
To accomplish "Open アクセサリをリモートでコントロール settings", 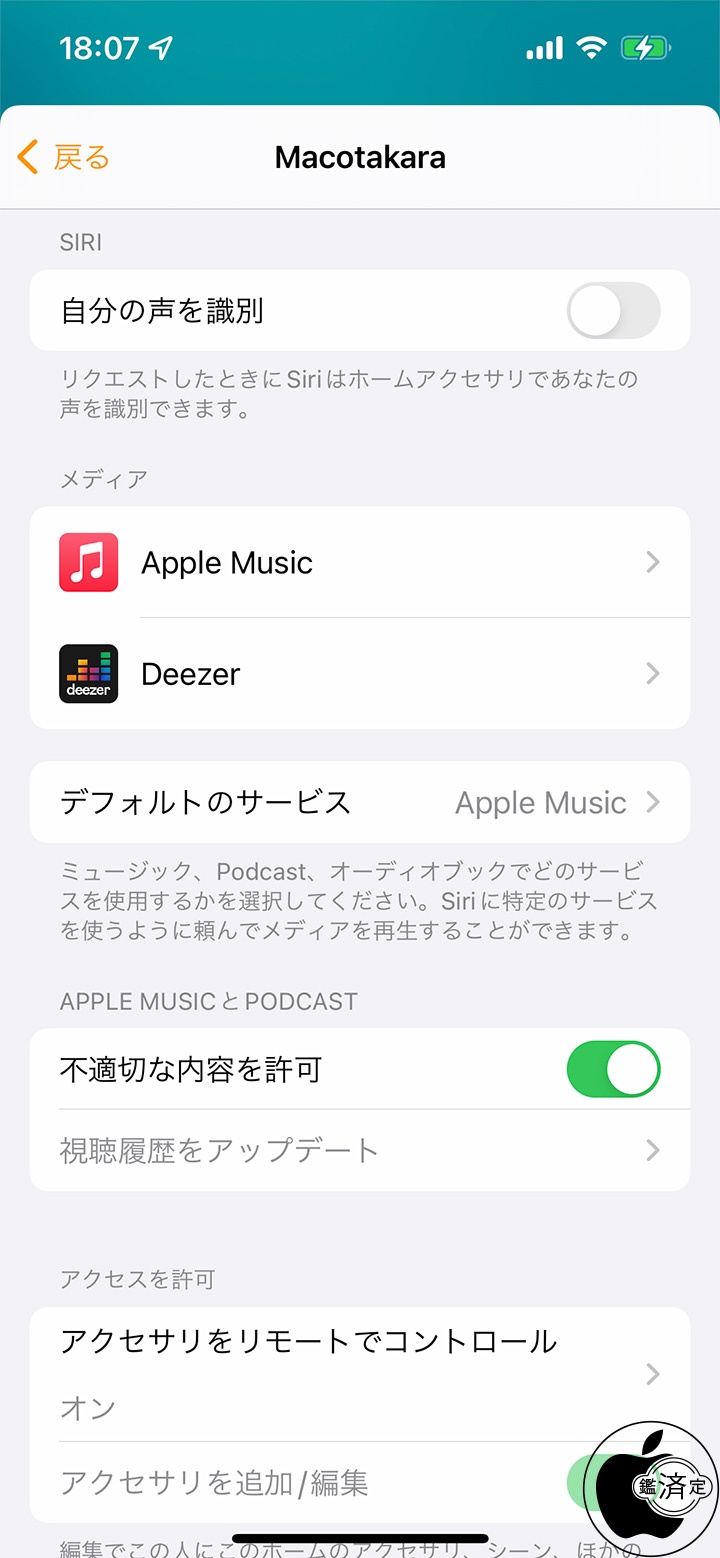I will tap(360, 1374).
